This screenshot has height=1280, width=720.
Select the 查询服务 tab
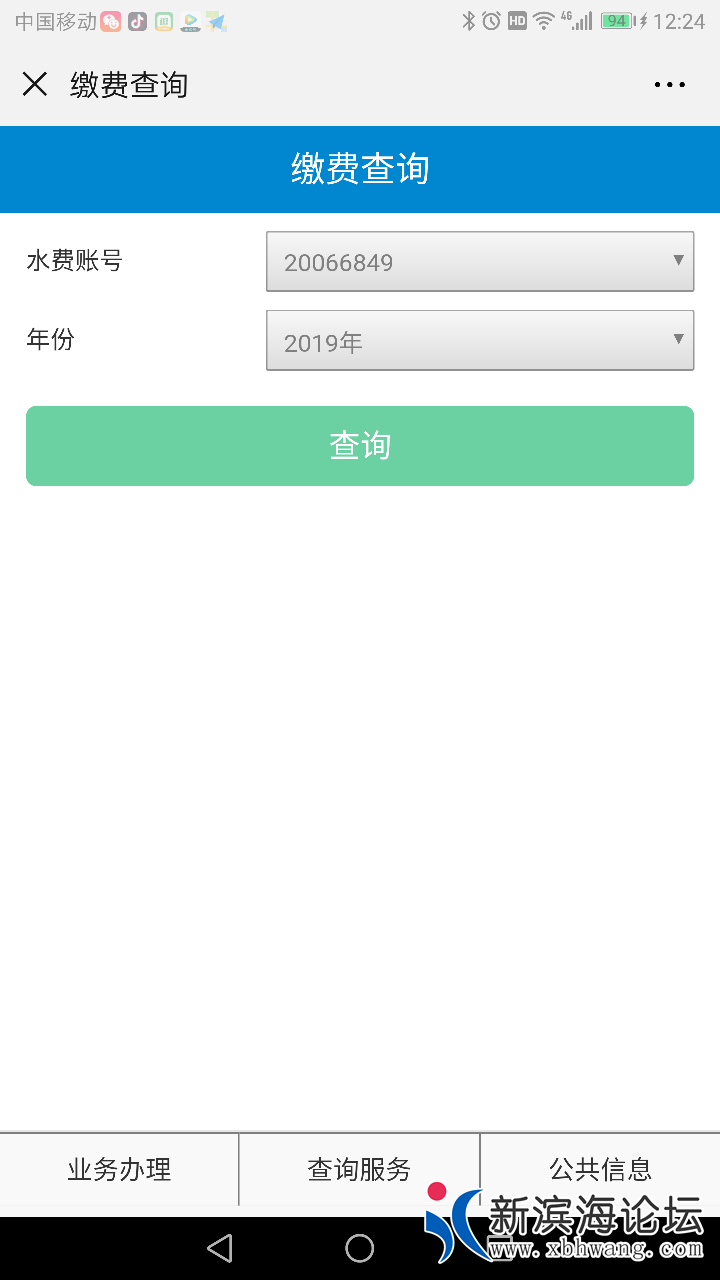[x=359, y=1169]
